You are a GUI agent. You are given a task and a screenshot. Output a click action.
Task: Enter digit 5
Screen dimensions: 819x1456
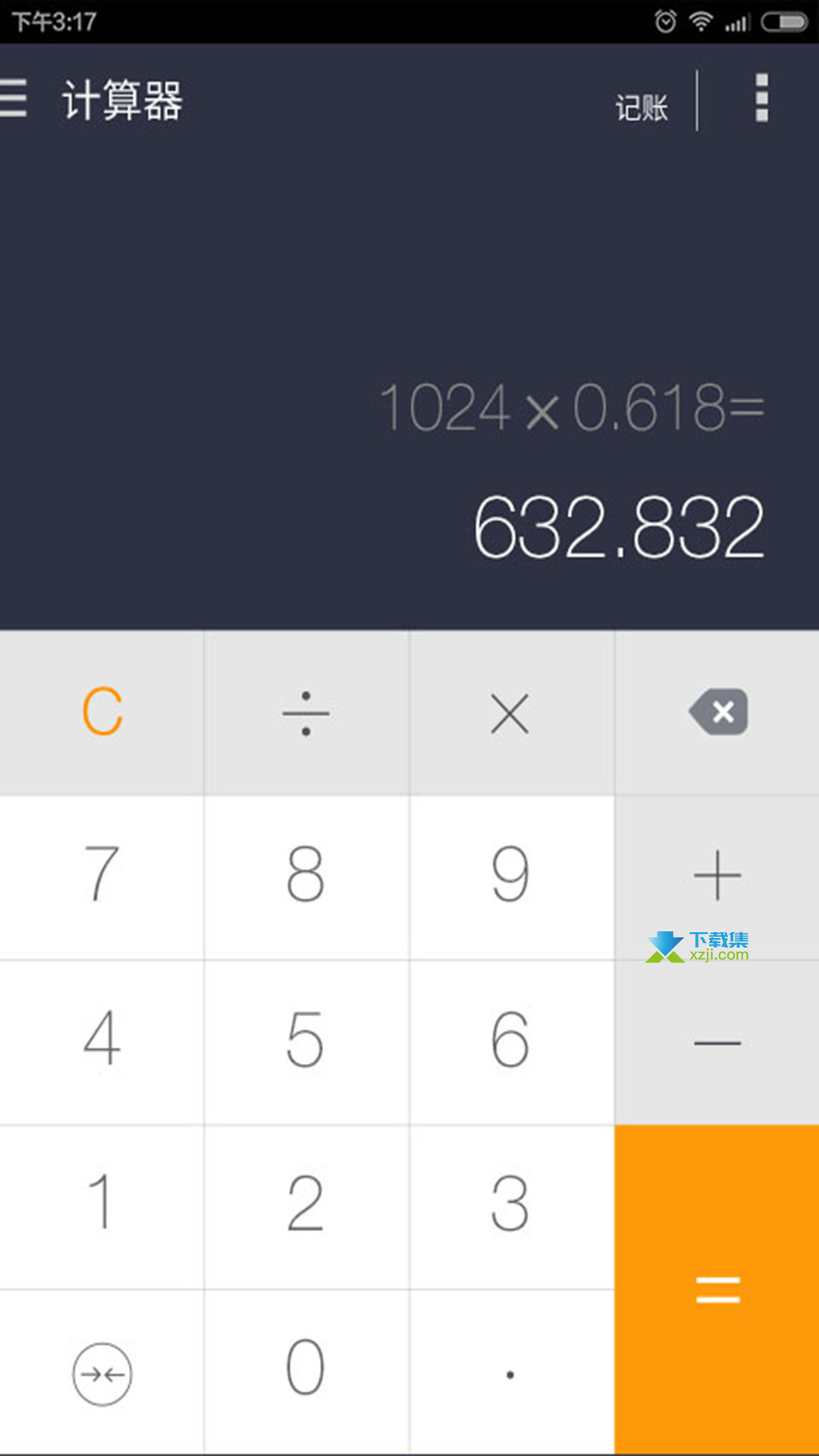306,1043
